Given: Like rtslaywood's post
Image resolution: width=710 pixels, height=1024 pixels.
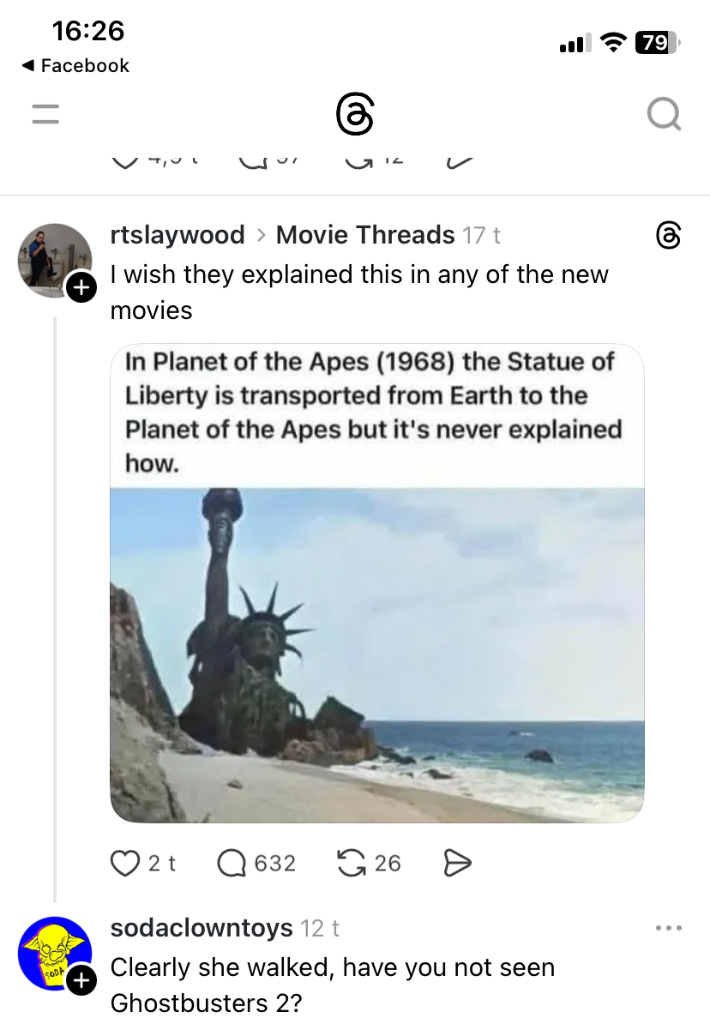Looking at the screenshot, I should pyautogui.click(x=126, y=863).
